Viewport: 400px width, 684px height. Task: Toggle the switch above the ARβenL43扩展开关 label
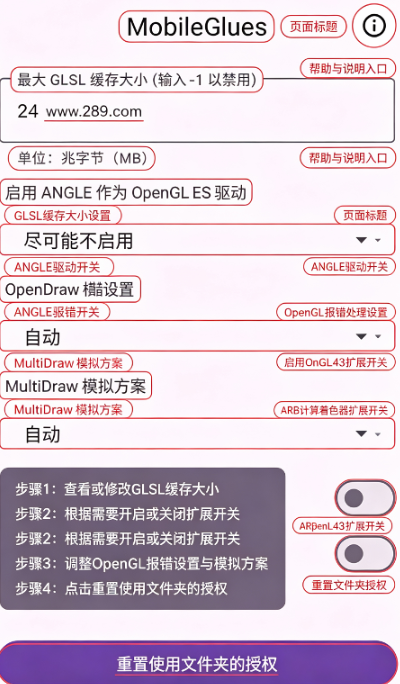(x=365, y=498)
